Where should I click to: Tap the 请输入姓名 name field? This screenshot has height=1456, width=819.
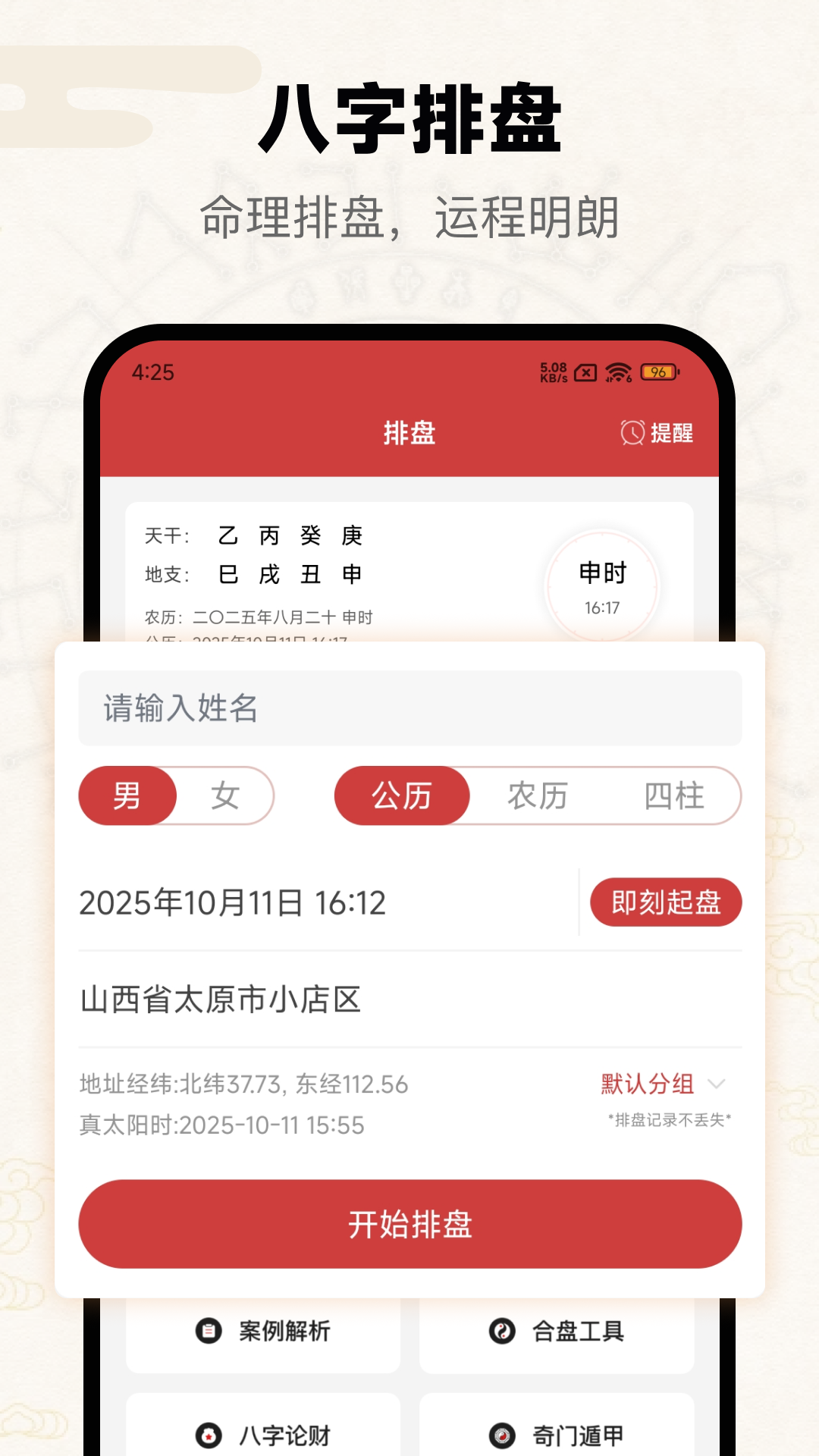(409, 708)
